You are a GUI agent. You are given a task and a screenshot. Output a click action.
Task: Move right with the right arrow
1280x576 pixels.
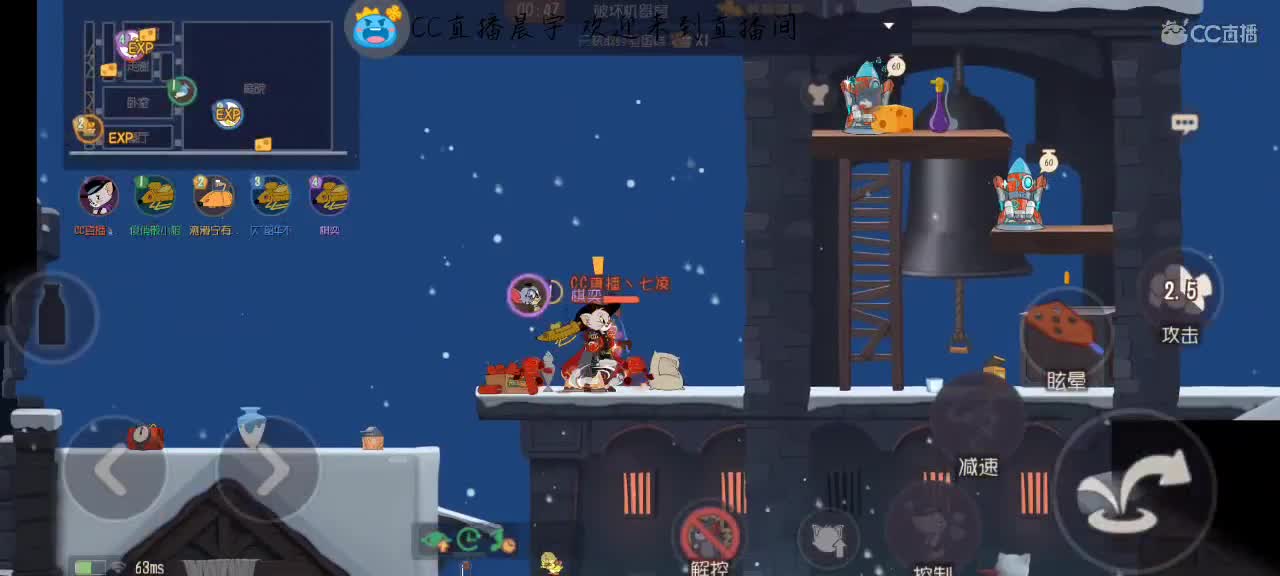tap(268, 467)
